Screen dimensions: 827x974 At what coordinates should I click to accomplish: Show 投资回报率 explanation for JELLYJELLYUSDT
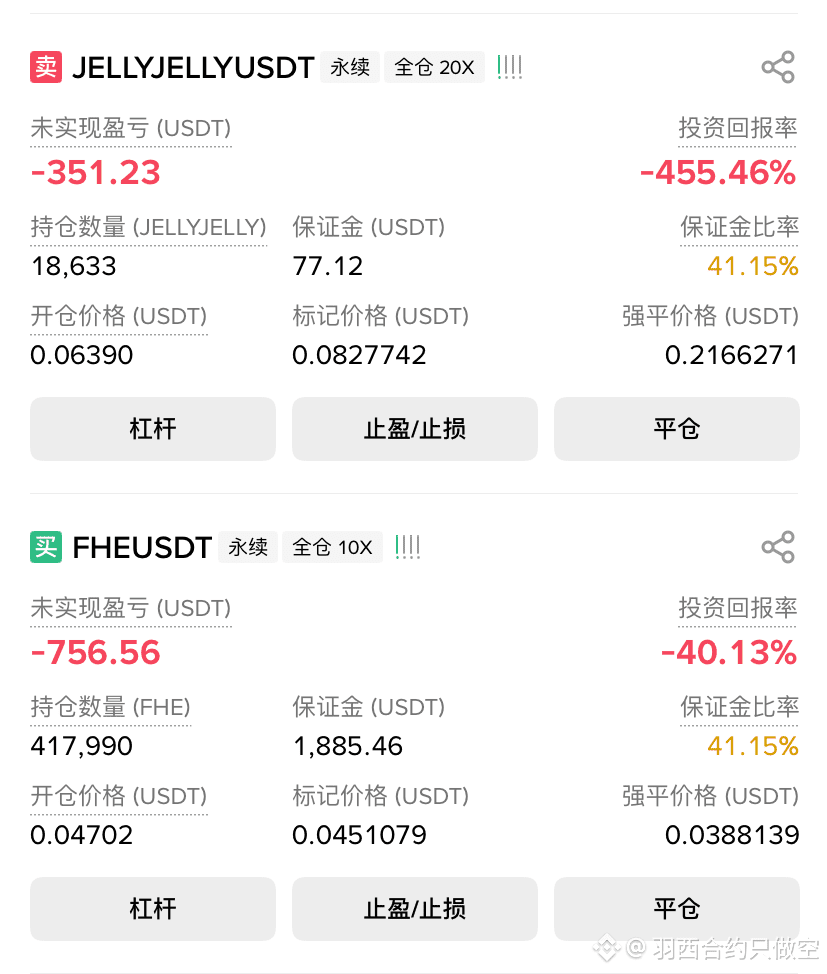738,128
